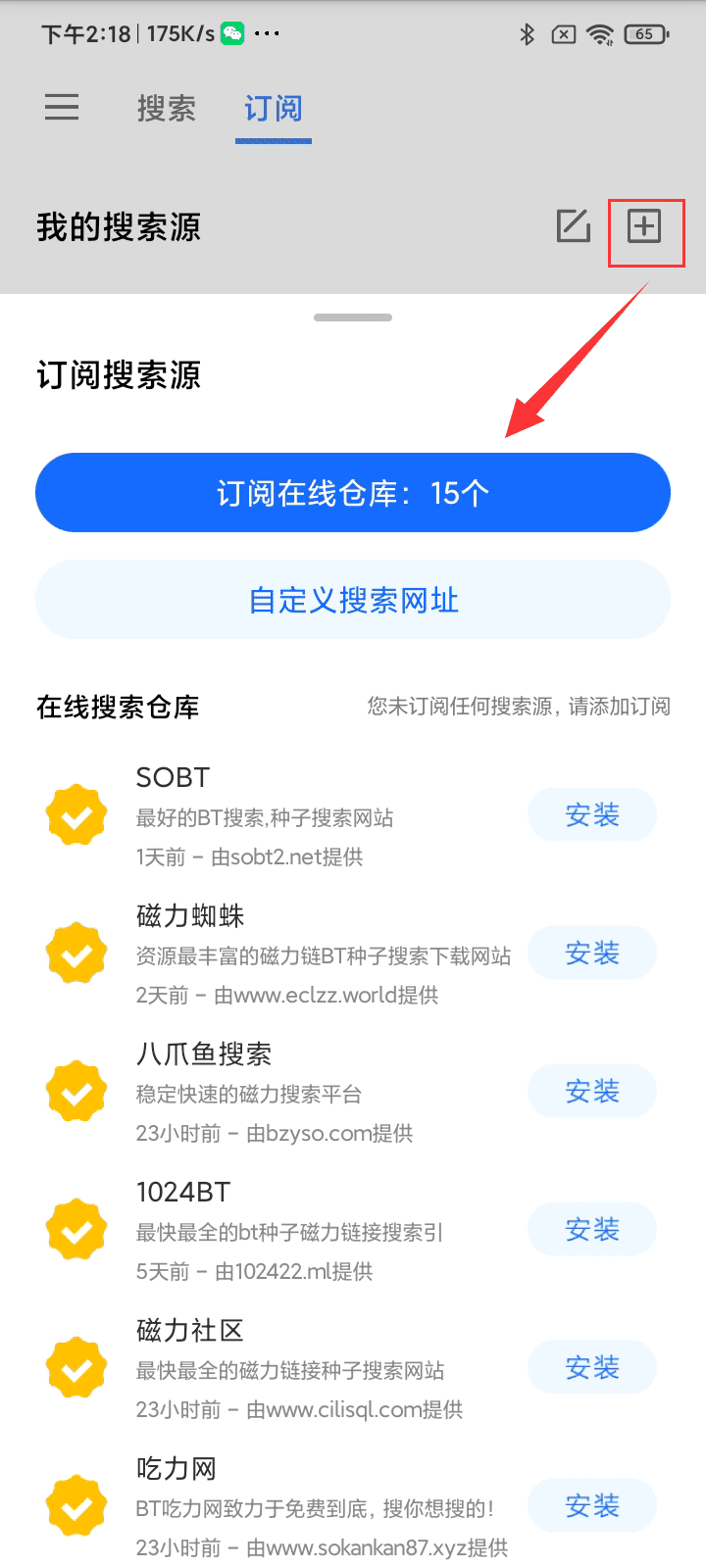
Task: Switch to the 搜索 tab
Action: (167, 108)
